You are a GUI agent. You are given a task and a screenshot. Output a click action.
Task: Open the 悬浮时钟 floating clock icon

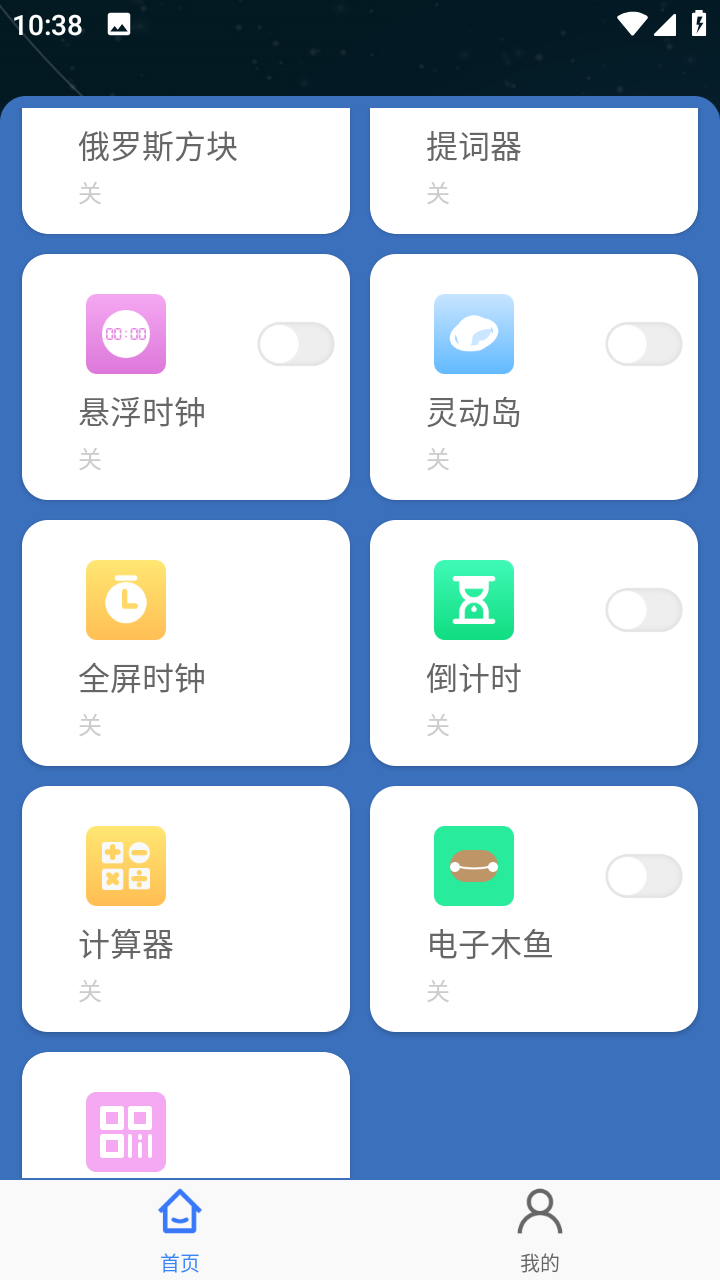125,334
